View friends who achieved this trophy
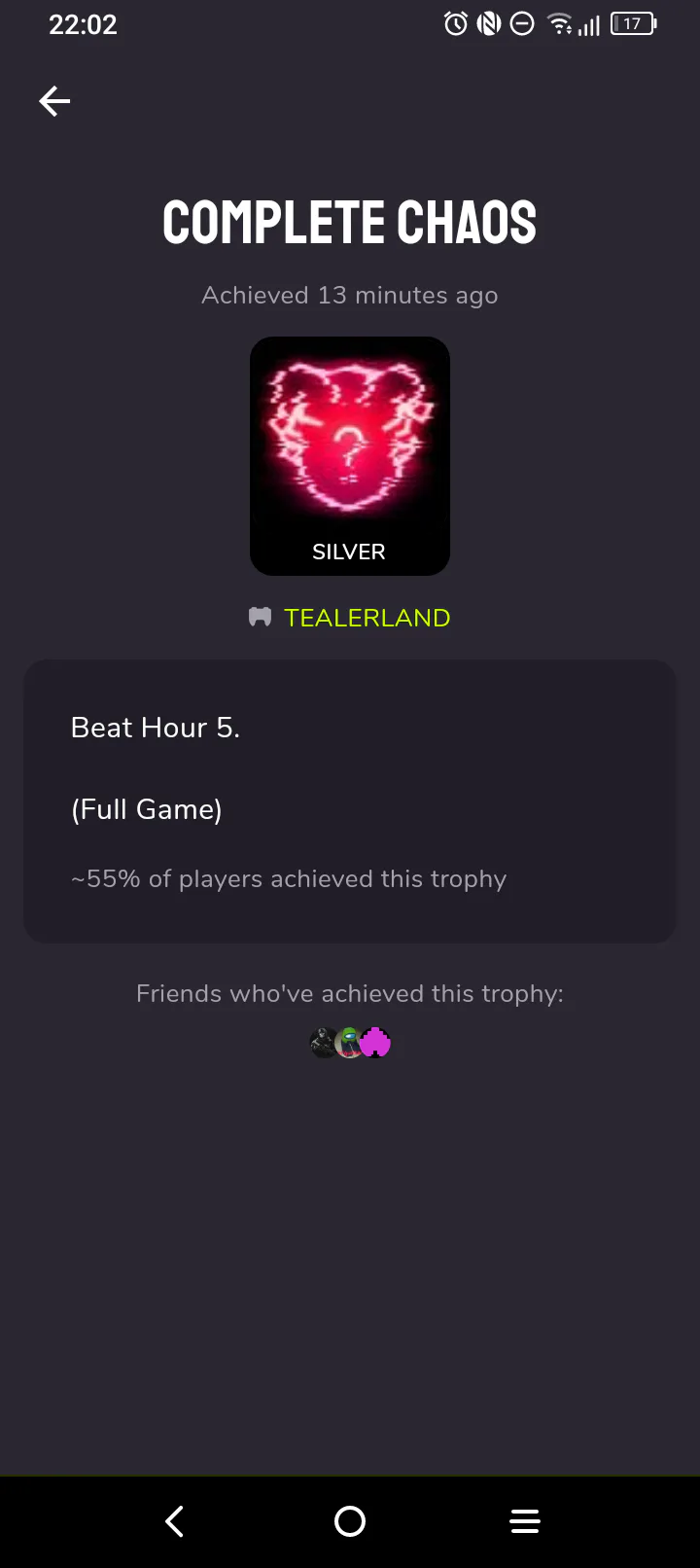This screenshot has width=700, height=1568. tap(350, 1043)
